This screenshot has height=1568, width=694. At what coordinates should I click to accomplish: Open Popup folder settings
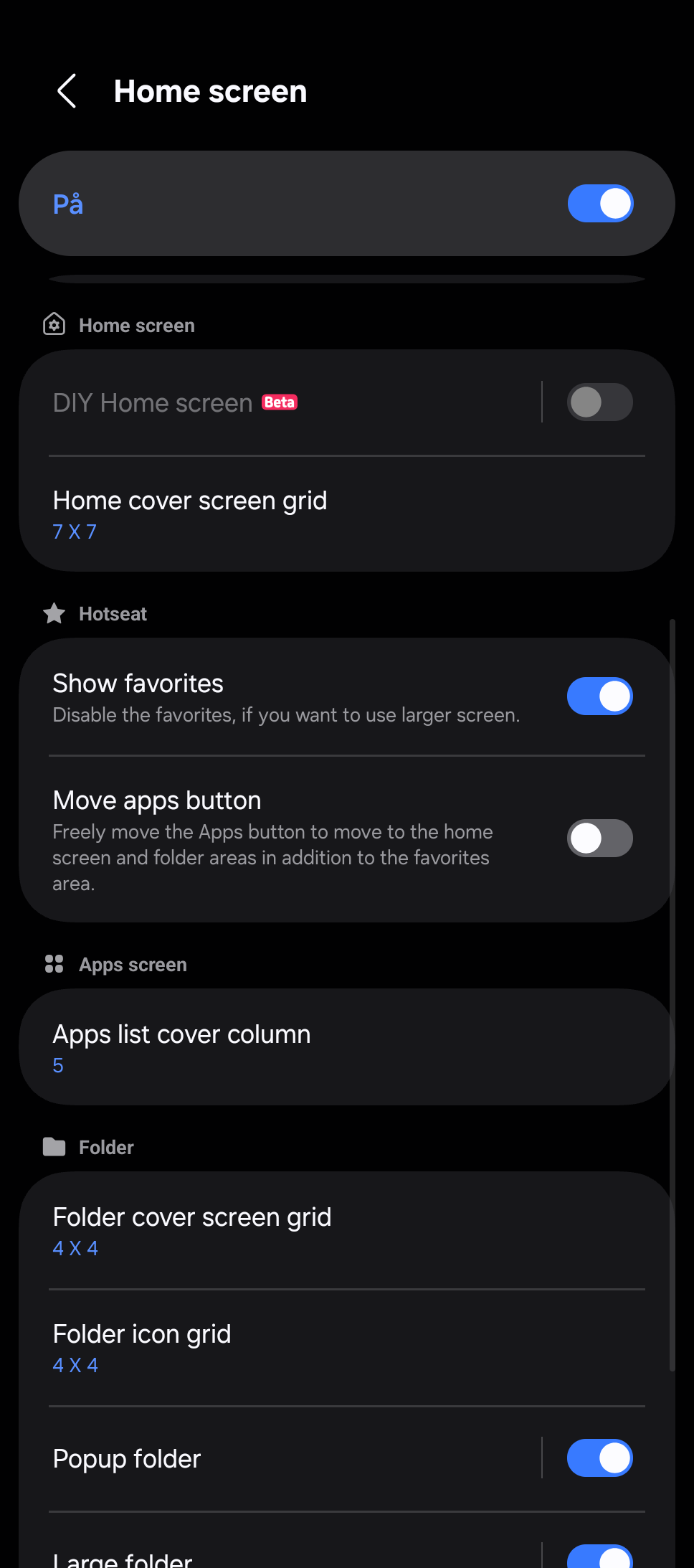click(280, 1458)
